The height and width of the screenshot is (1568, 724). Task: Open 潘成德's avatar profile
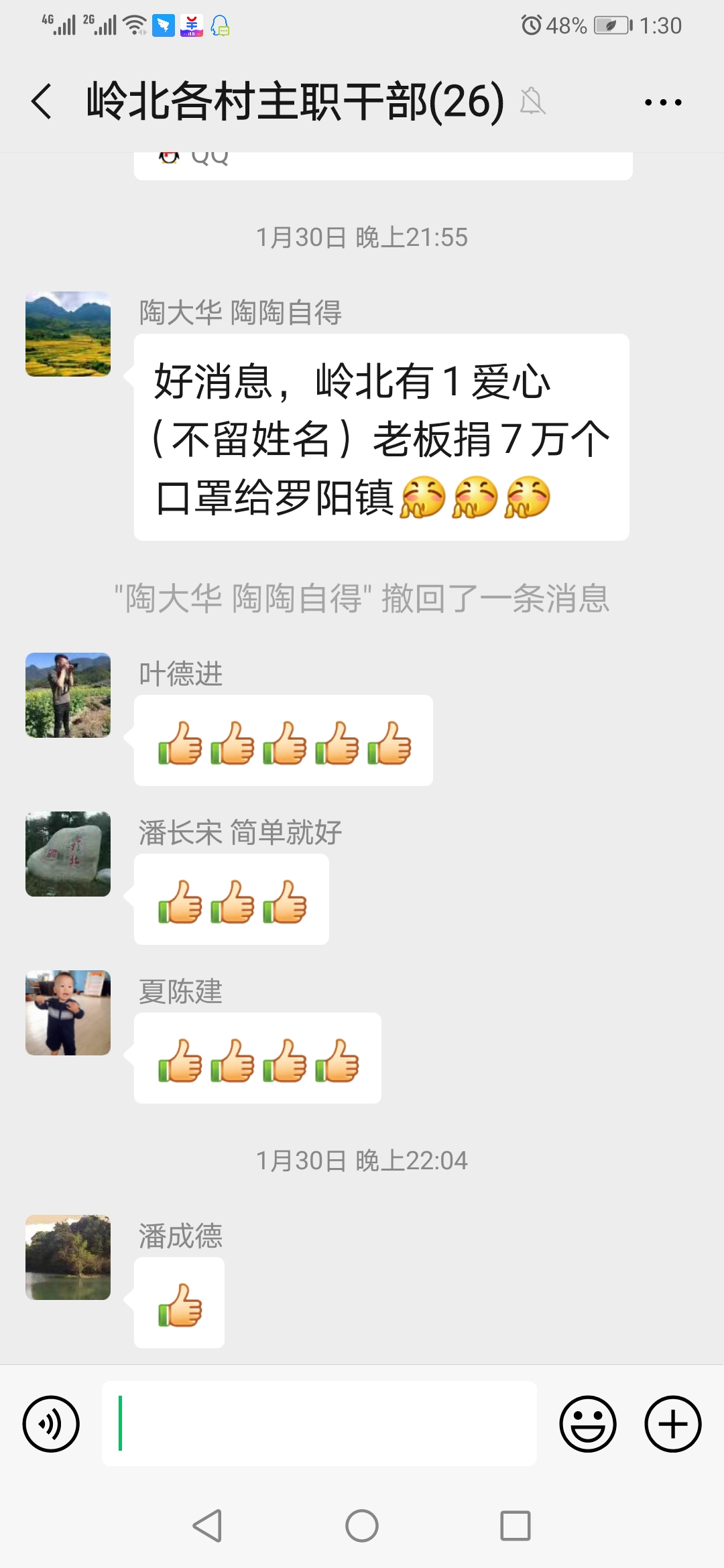[x=68, y=1257]
